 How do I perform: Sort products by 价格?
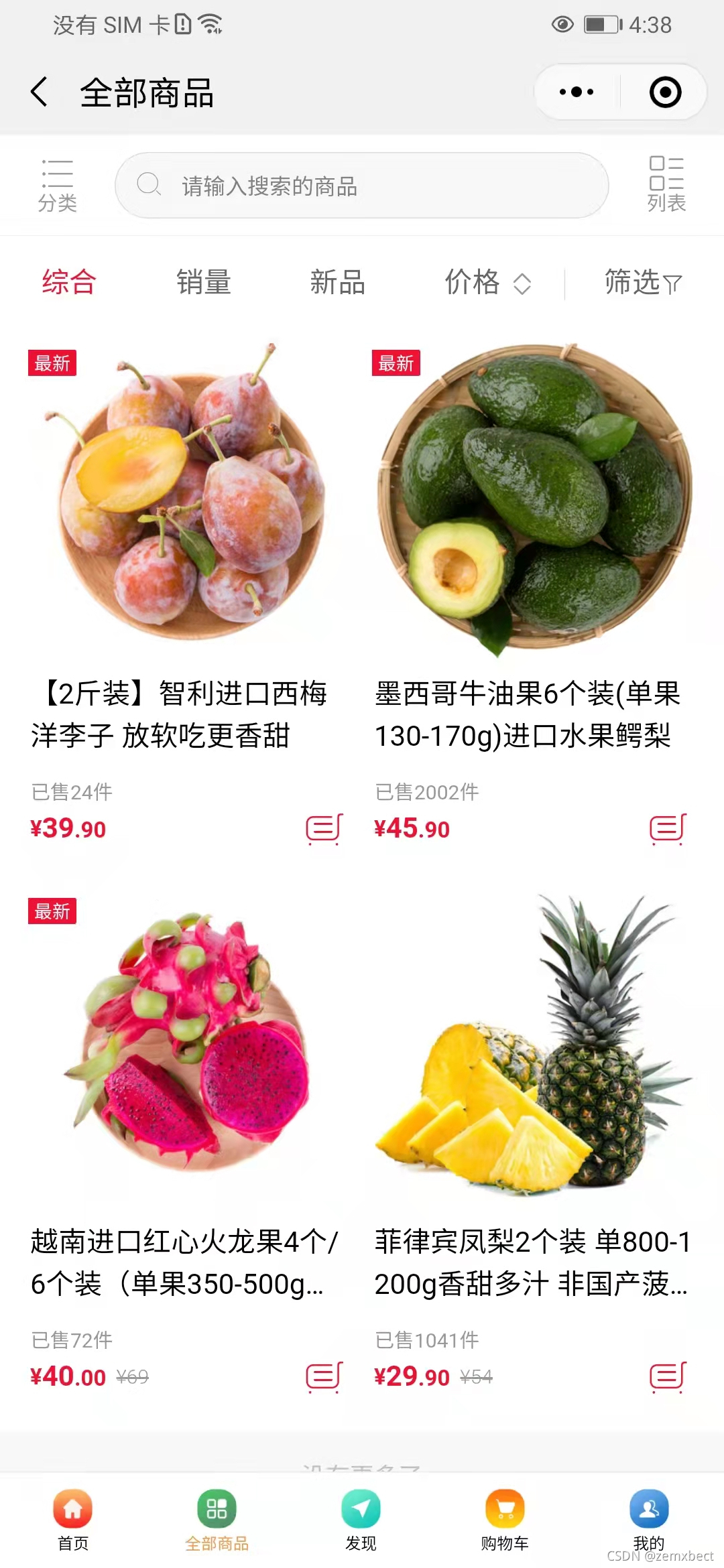tap(487, 282)
